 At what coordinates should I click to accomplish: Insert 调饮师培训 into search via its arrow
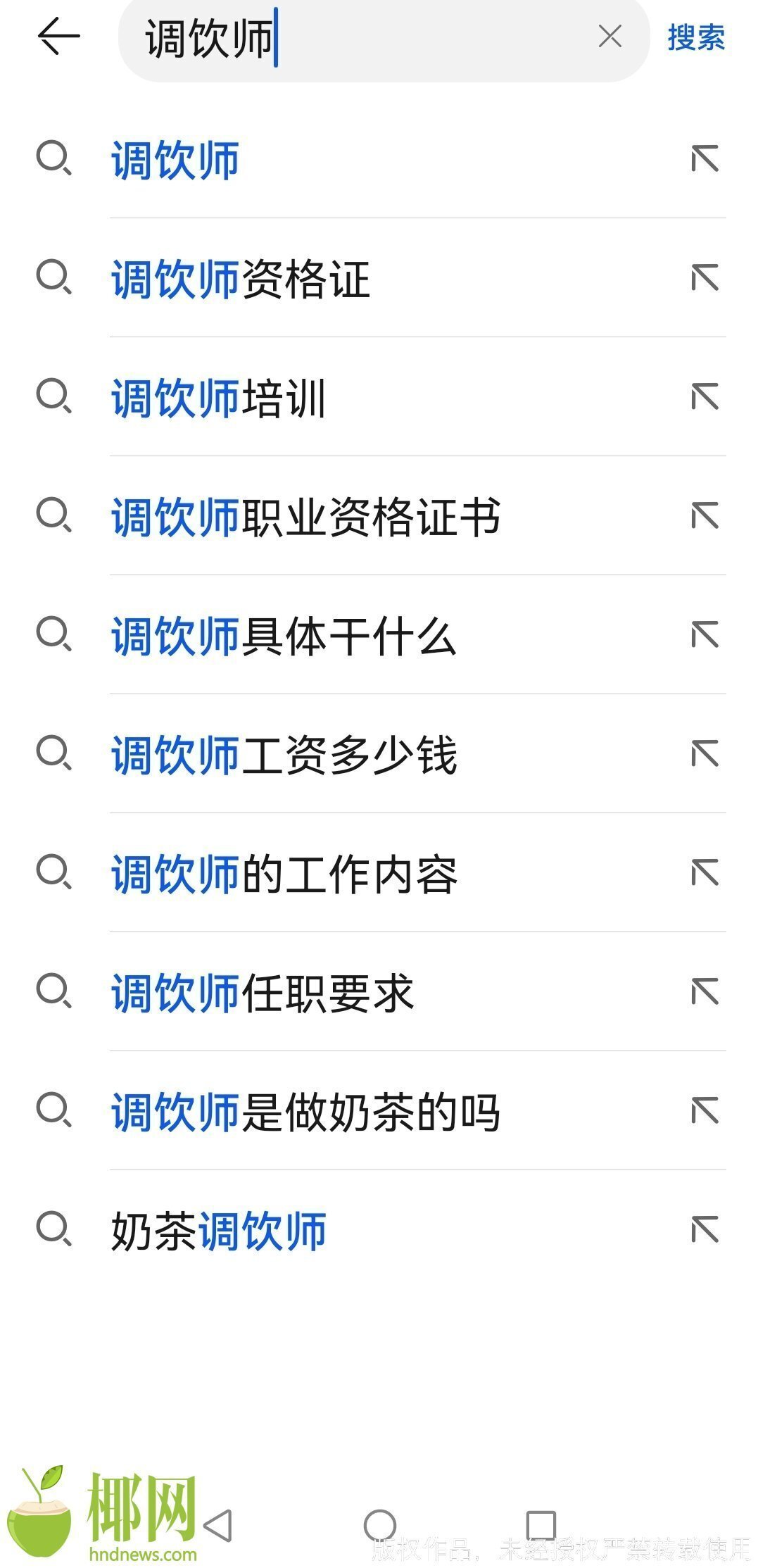(x=705, y=397)
